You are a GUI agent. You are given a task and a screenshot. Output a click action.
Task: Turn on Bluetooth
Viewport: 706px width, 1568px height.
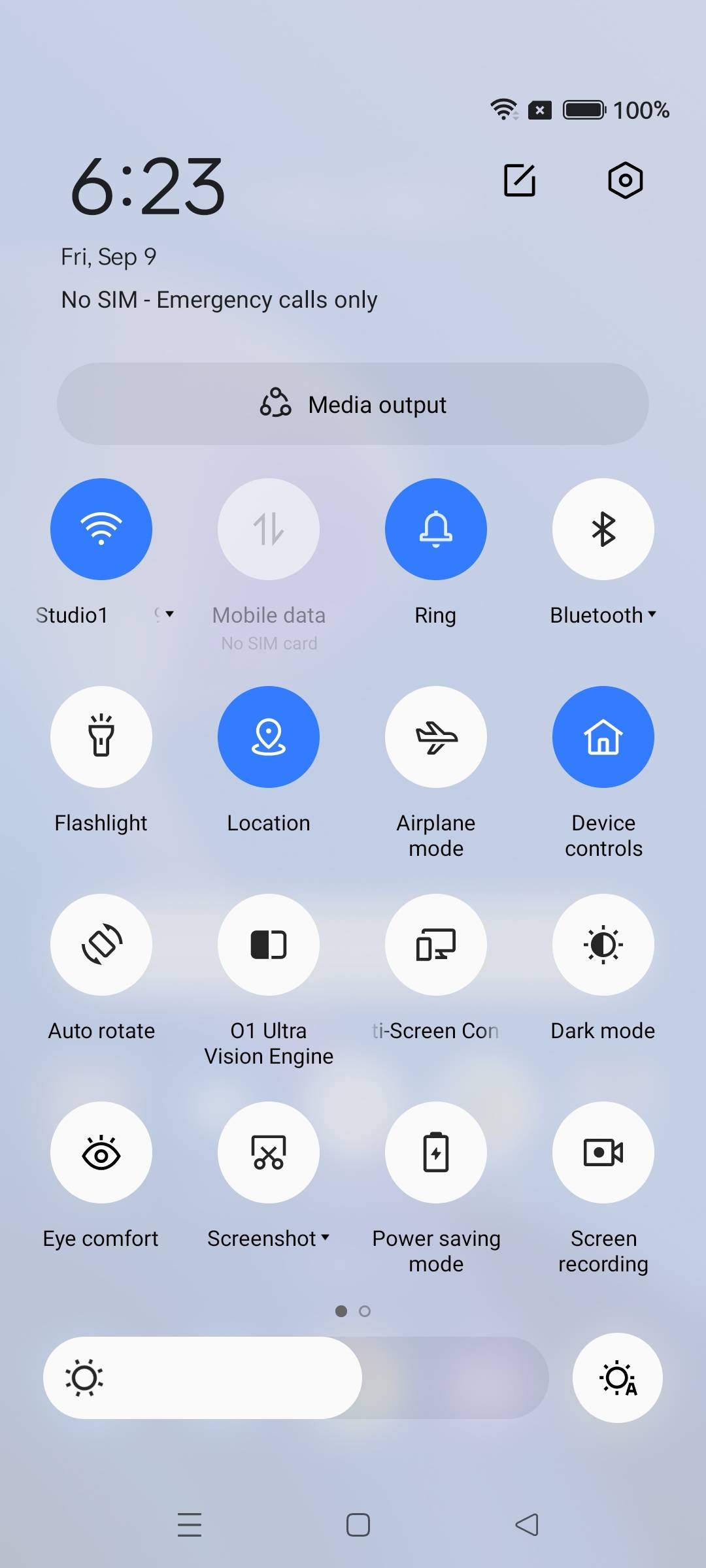(603, 529)
